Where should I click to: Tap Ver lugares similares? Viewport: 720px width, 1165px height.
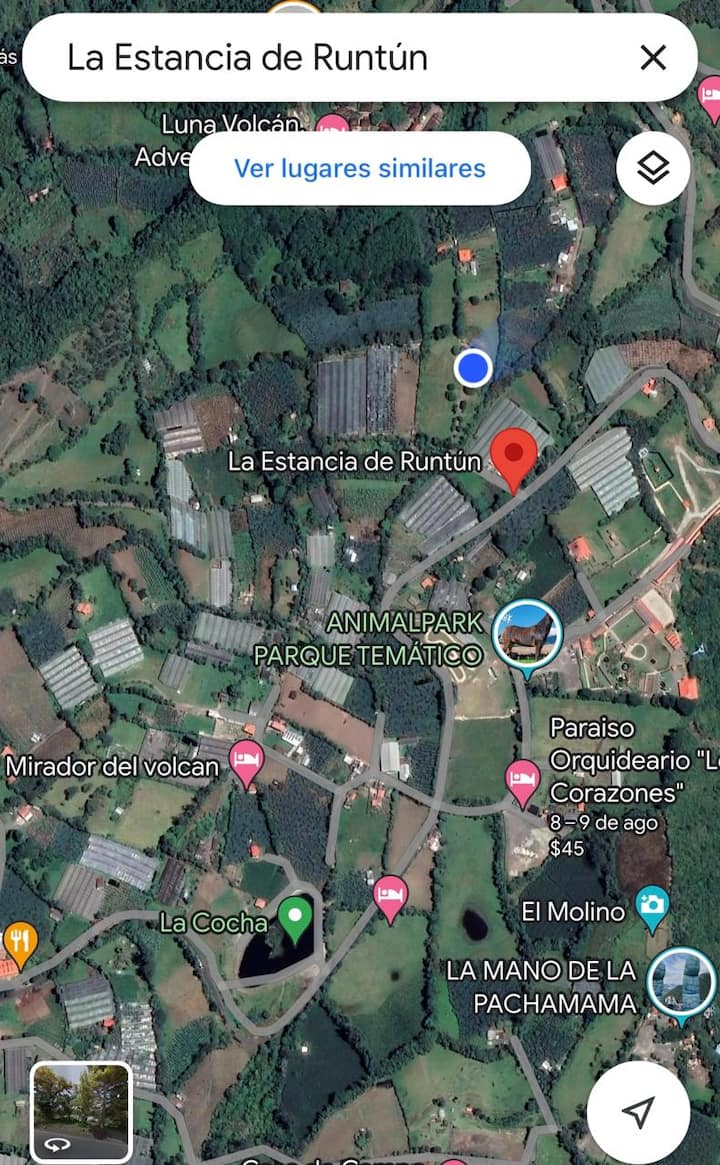pos(359,168)
